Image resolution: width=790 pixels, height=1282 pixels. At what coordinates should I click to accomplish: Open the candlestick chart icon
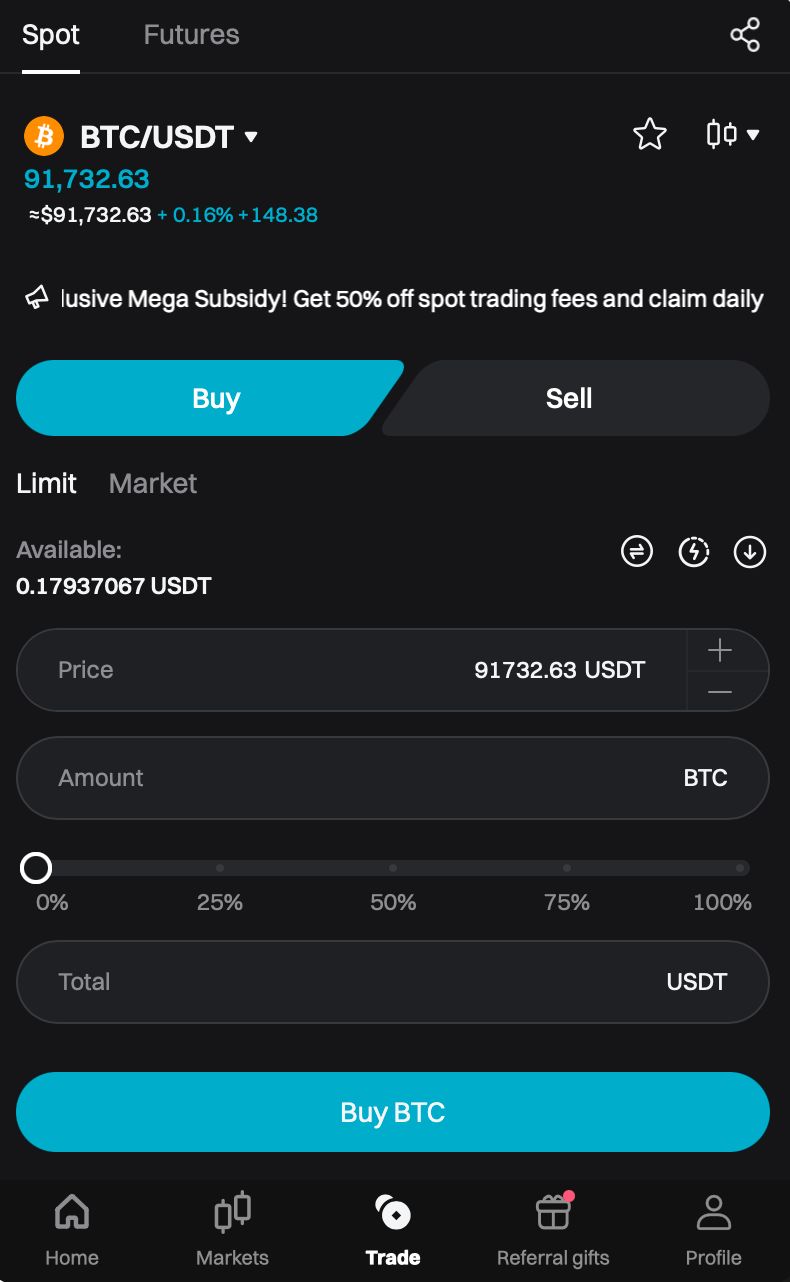[x=721, y=134]
